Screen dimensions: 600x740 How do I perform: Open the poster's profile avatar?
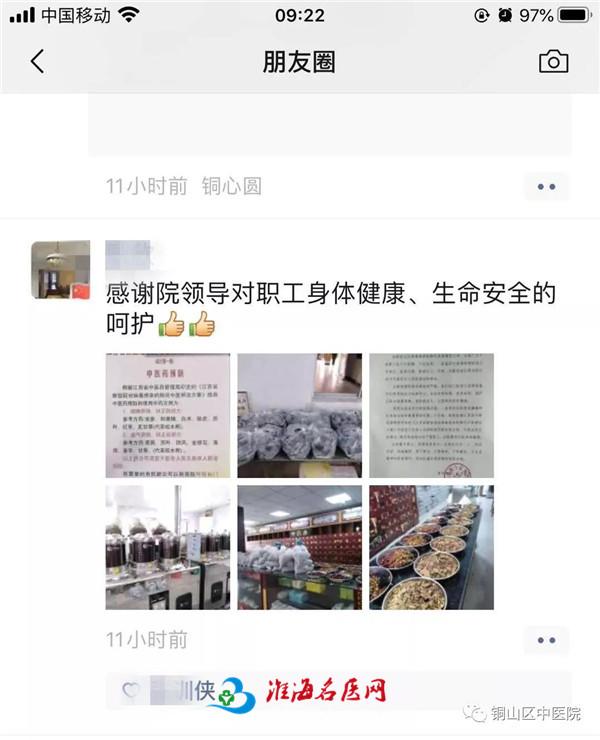point(60,270)
